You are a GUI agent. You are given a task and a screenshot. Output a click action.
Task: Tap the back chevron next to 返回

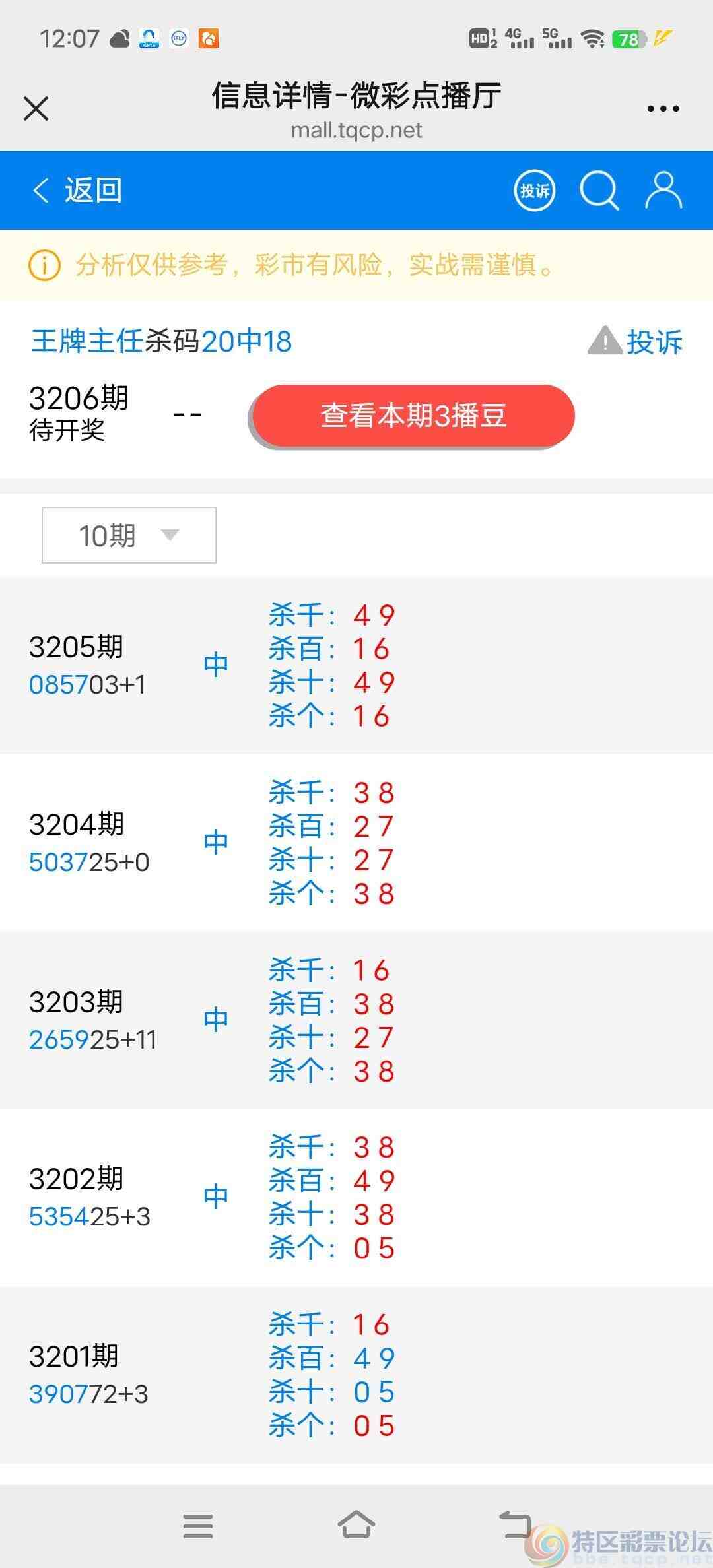[x=41, y=191]
